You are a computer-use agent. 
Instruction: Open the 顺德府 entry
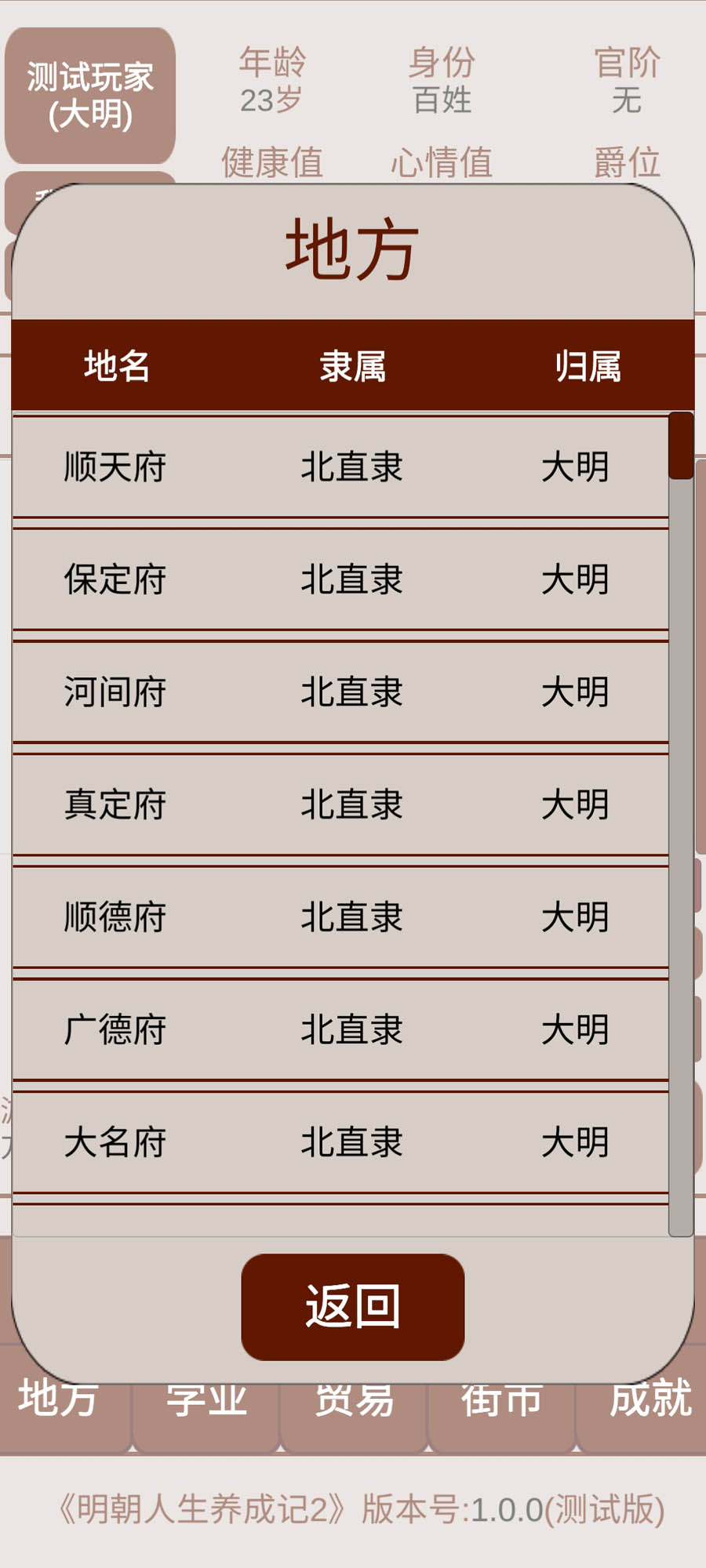coord(340,917)
